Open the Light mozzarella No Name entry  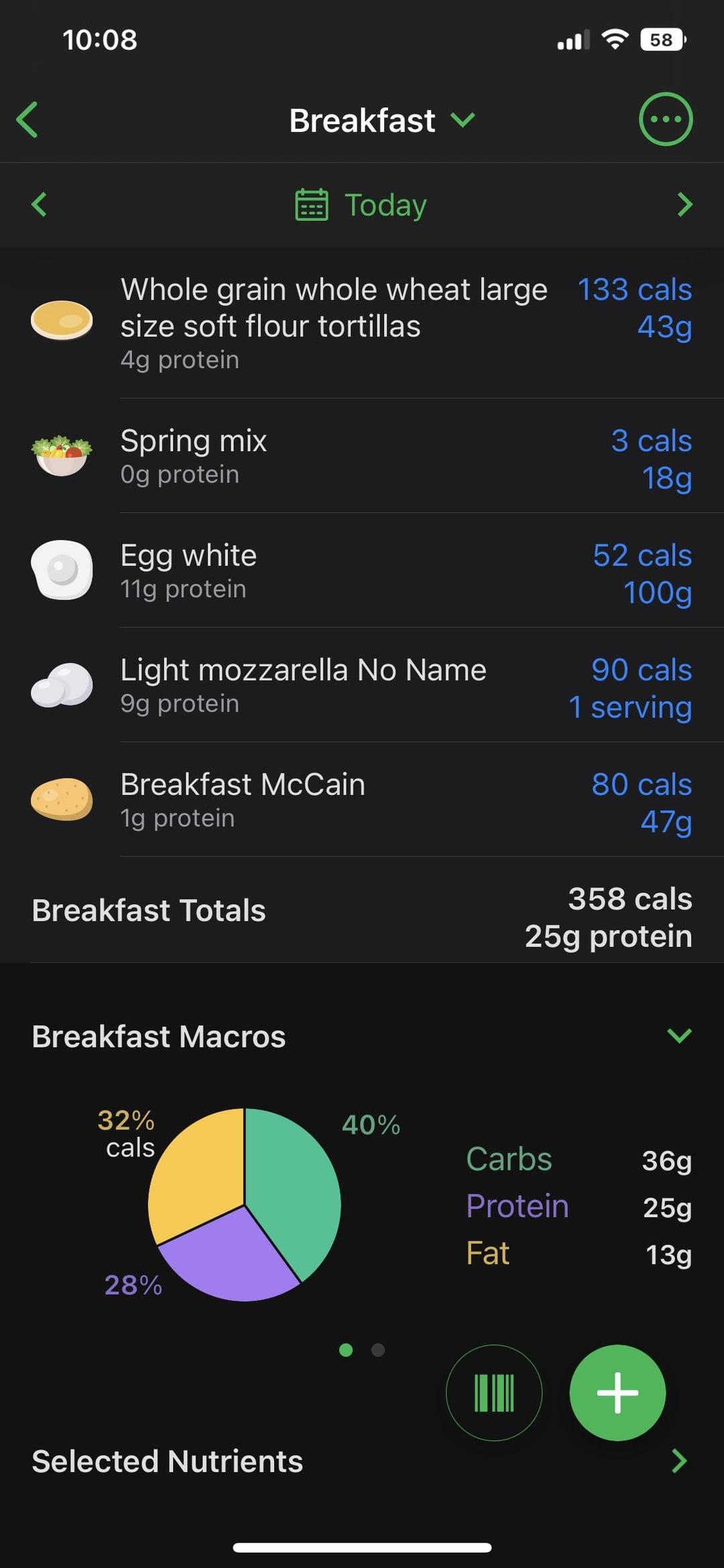pyautogui.click(x=362, y=685)
